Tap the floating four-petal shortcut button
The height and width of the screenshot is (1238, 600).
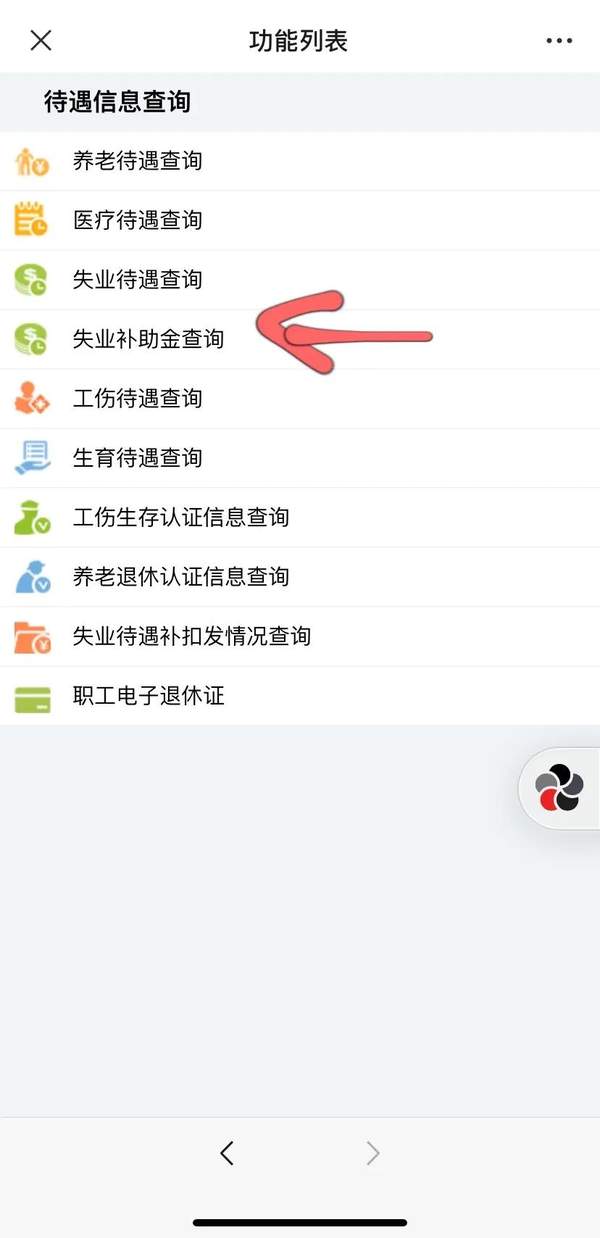coord(559,788)
